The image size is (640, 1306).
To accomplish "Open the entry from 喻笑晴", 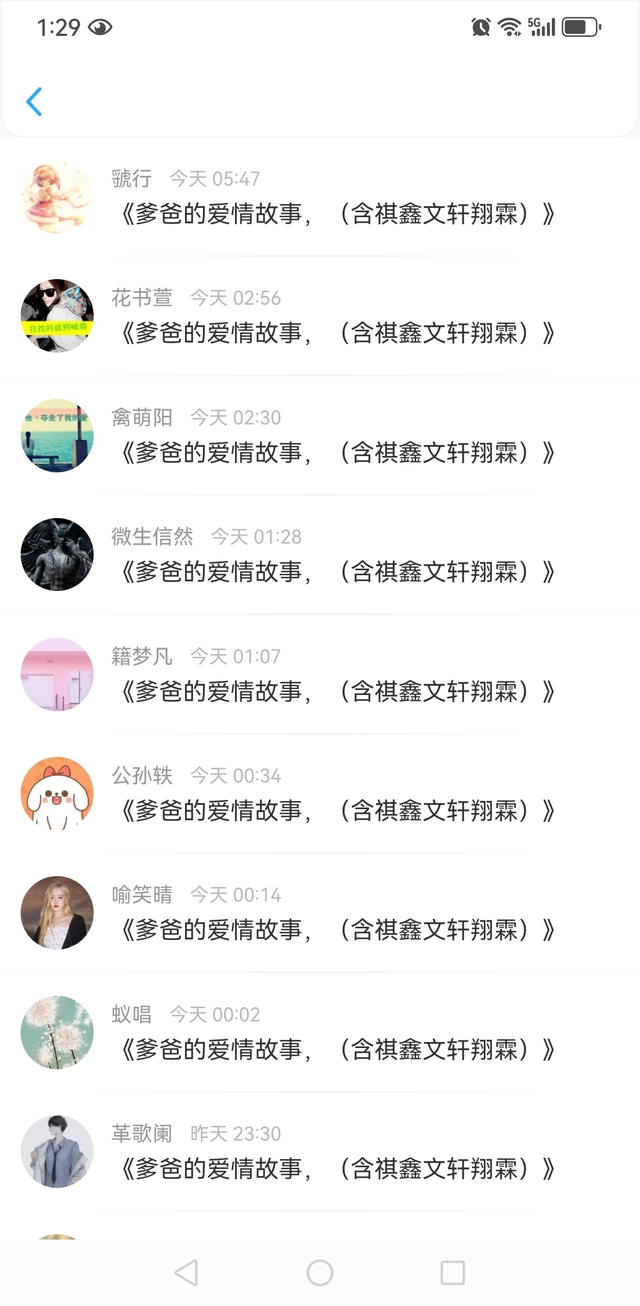I will [337, 929].
